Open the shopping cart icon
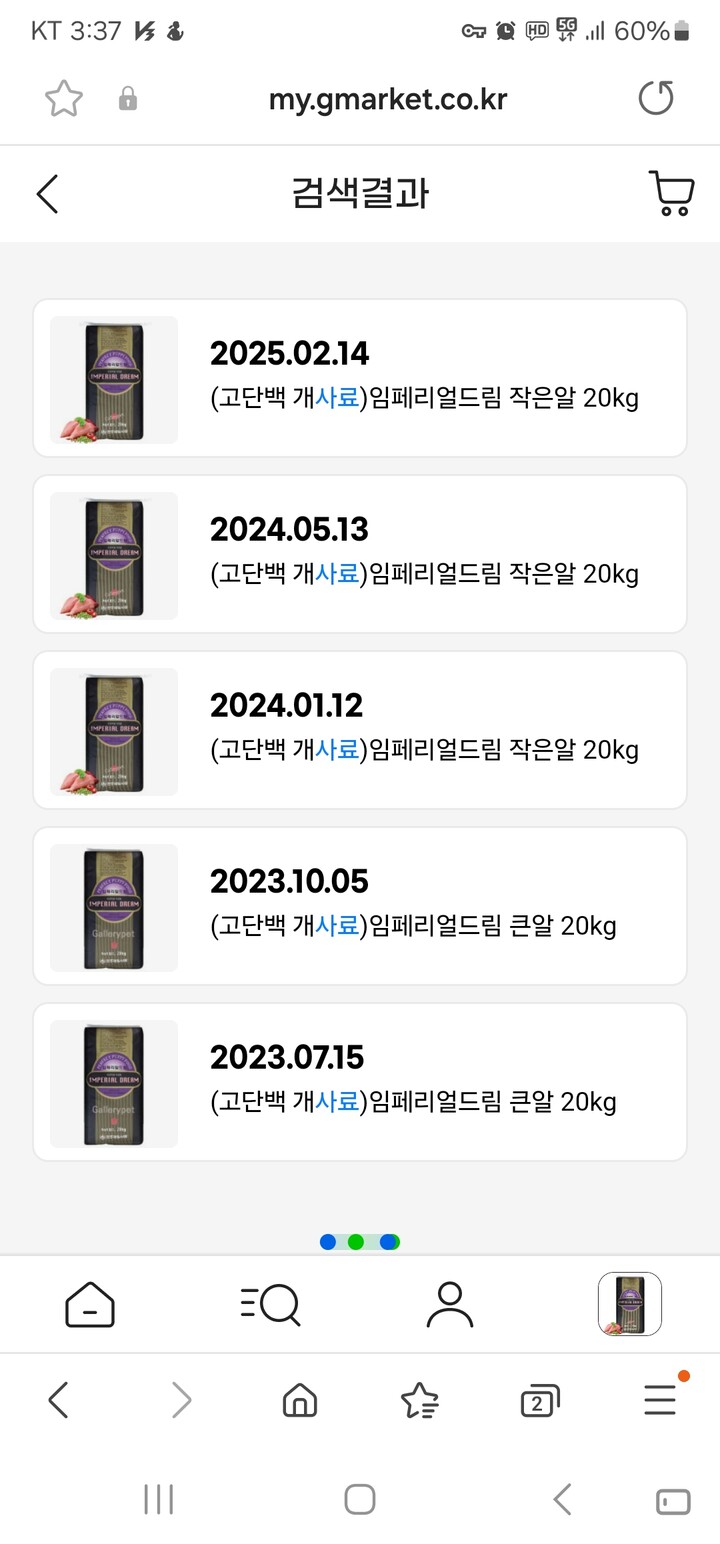 tap(670, 193)
